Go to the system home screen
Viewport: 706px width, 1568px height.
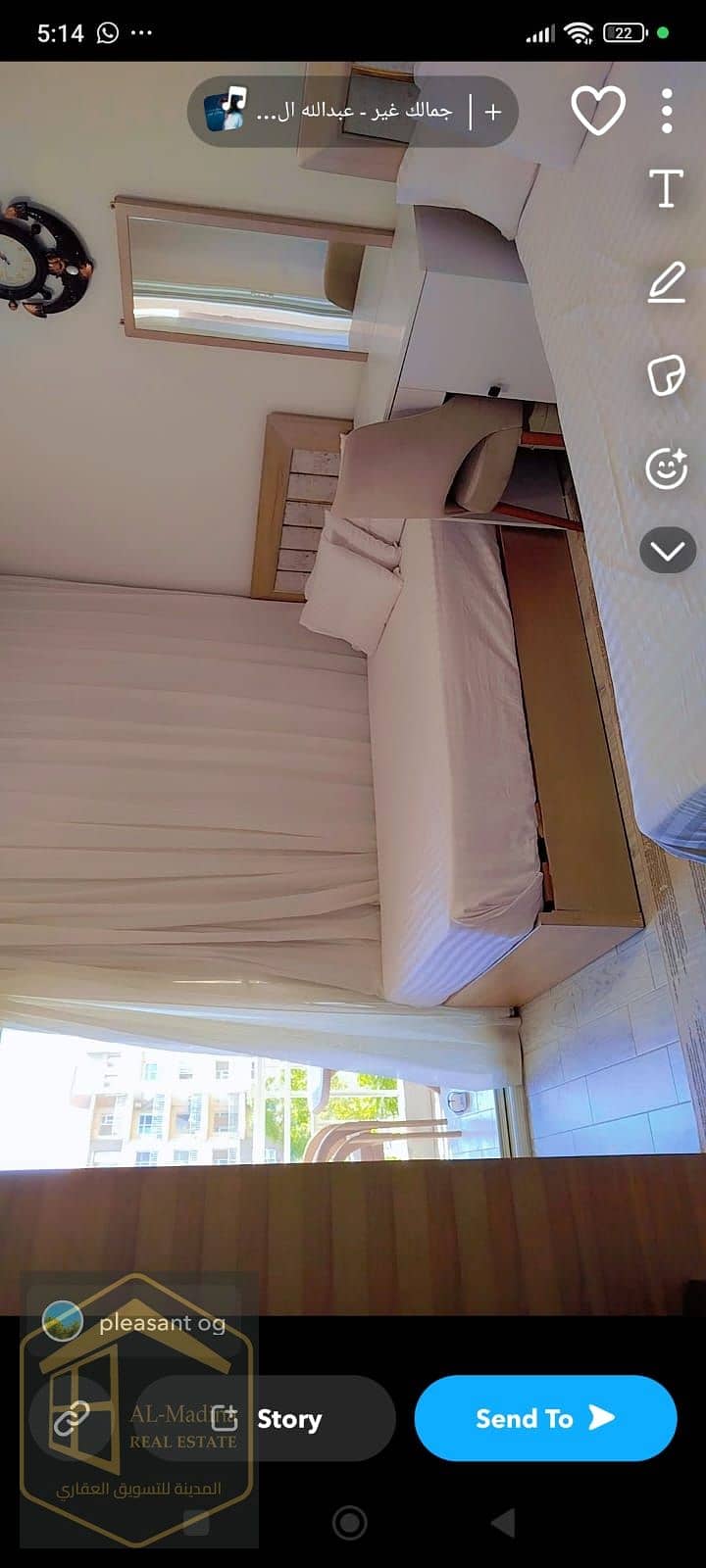(x=350, y=1522)
